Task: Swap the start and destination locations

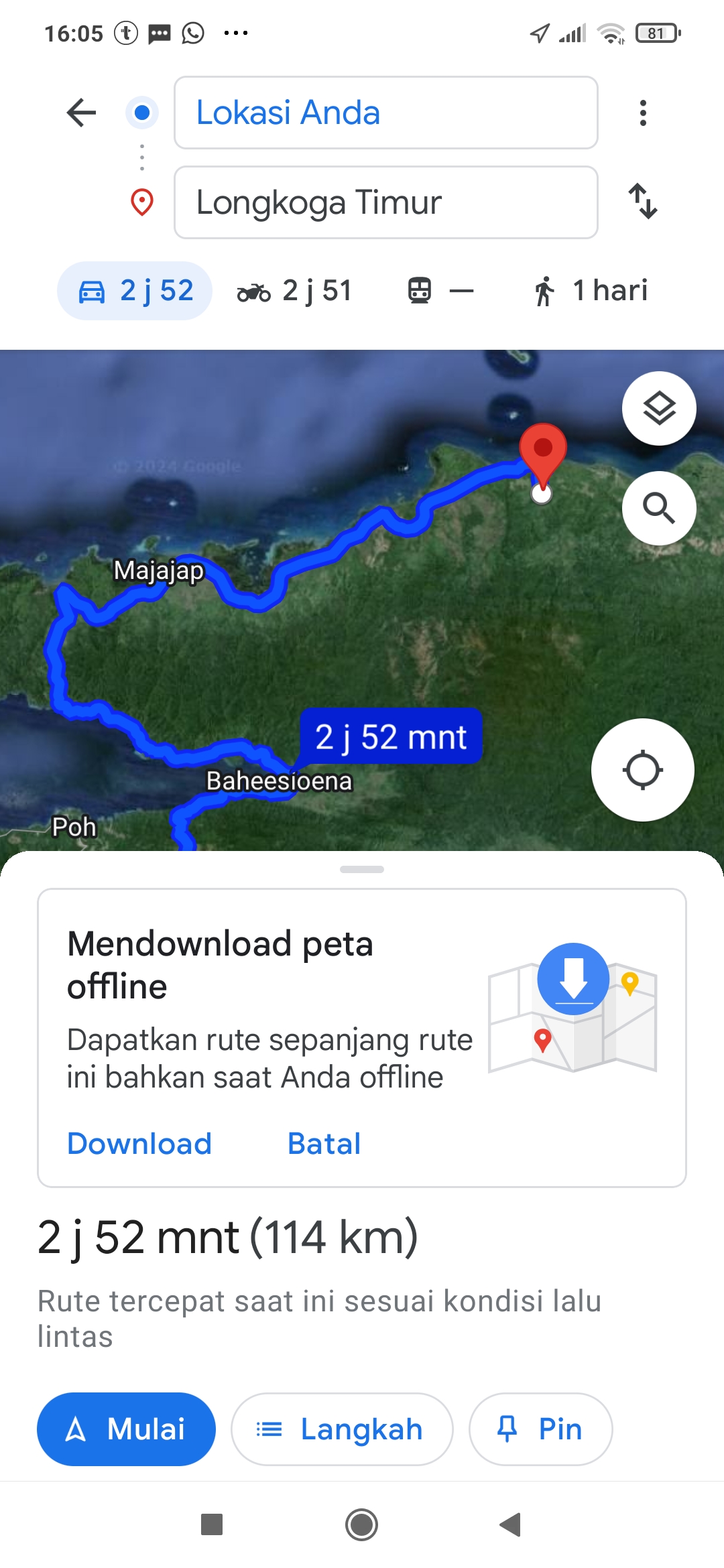Action: (643, 201)
